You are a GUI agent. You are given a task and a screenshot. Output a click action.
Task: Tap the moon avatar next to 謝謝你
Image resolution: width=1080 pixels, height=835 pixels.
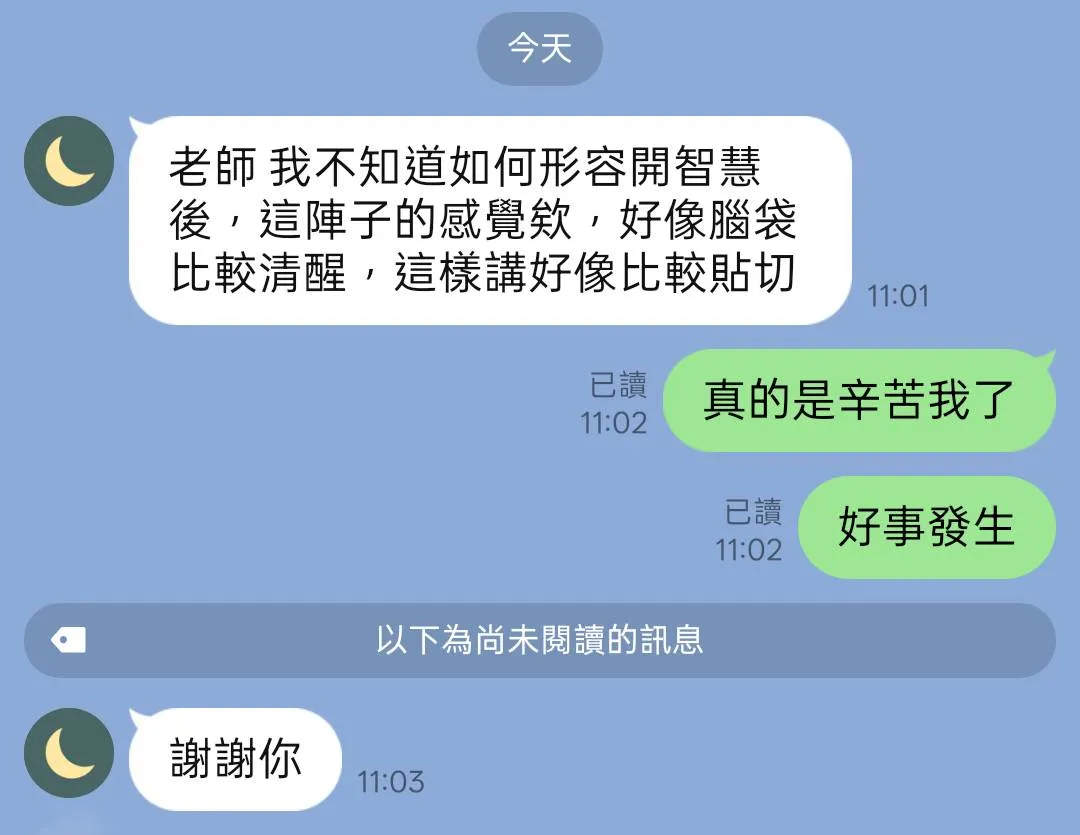69,753
